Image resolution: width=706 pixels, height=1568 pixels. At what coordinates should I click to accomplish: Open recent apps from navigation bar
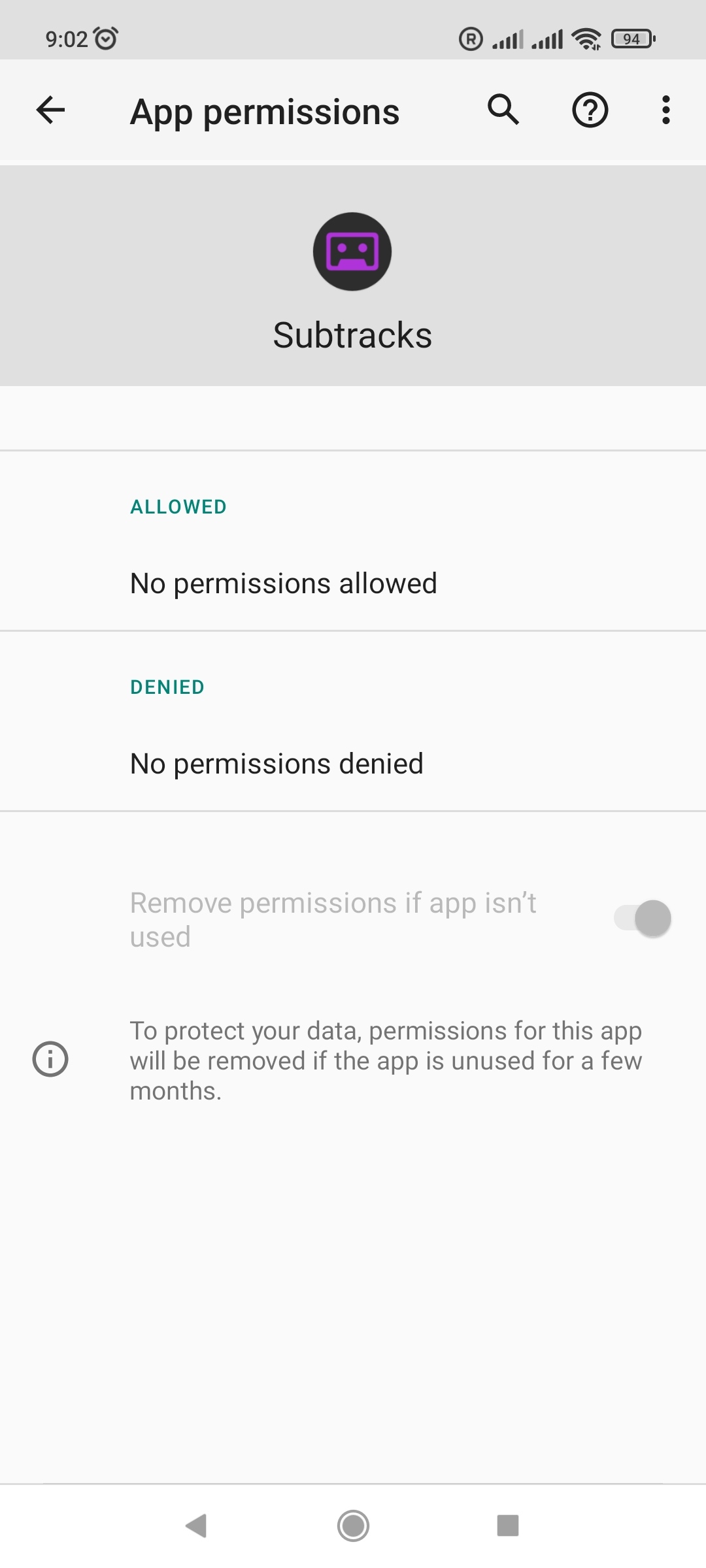click(x=508, y=1526)
